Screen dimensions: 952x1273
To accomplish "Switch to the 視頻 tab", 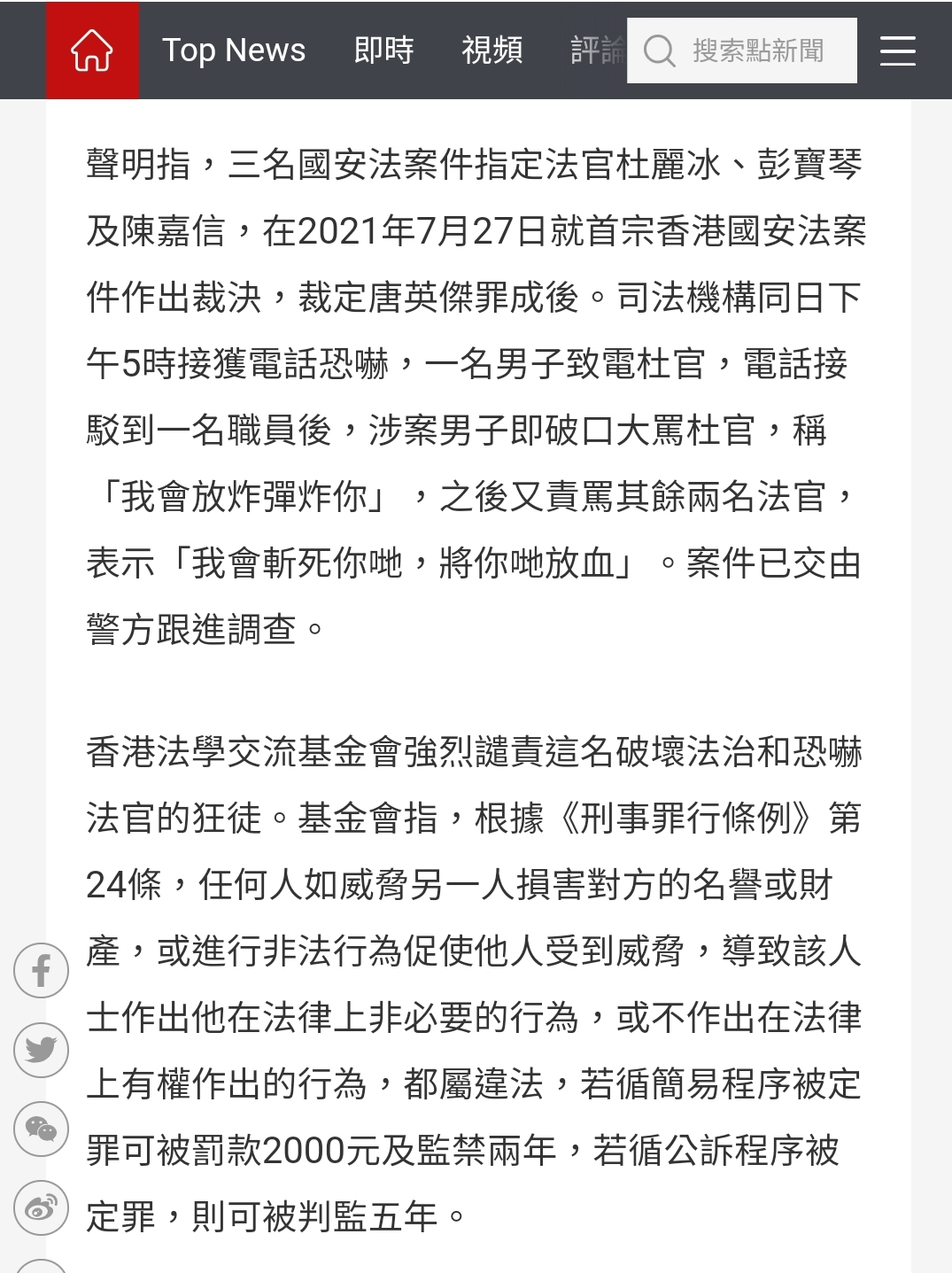I will point(492,50).
